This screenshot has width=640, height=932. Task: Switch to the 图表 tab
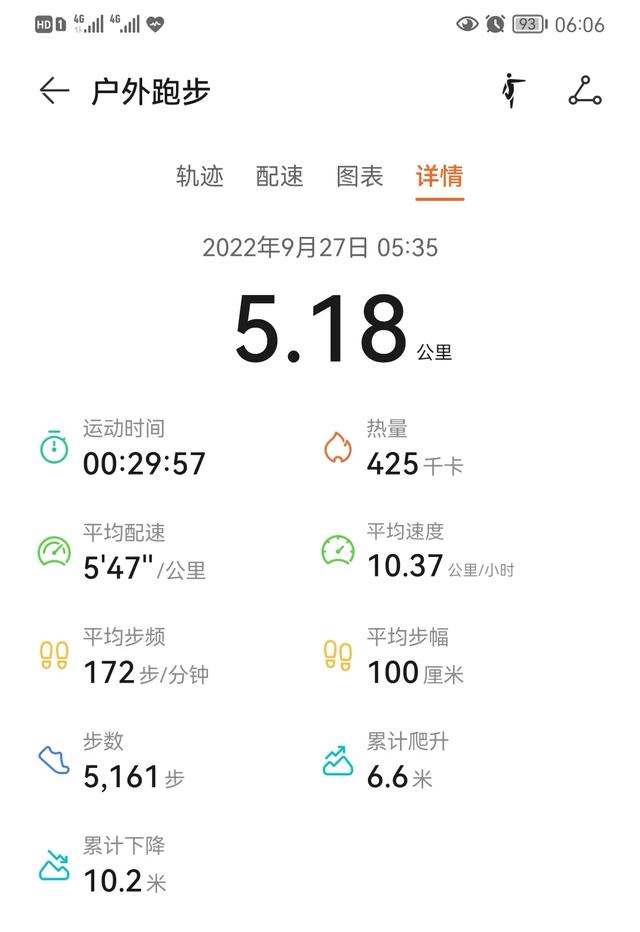point(360,177)
